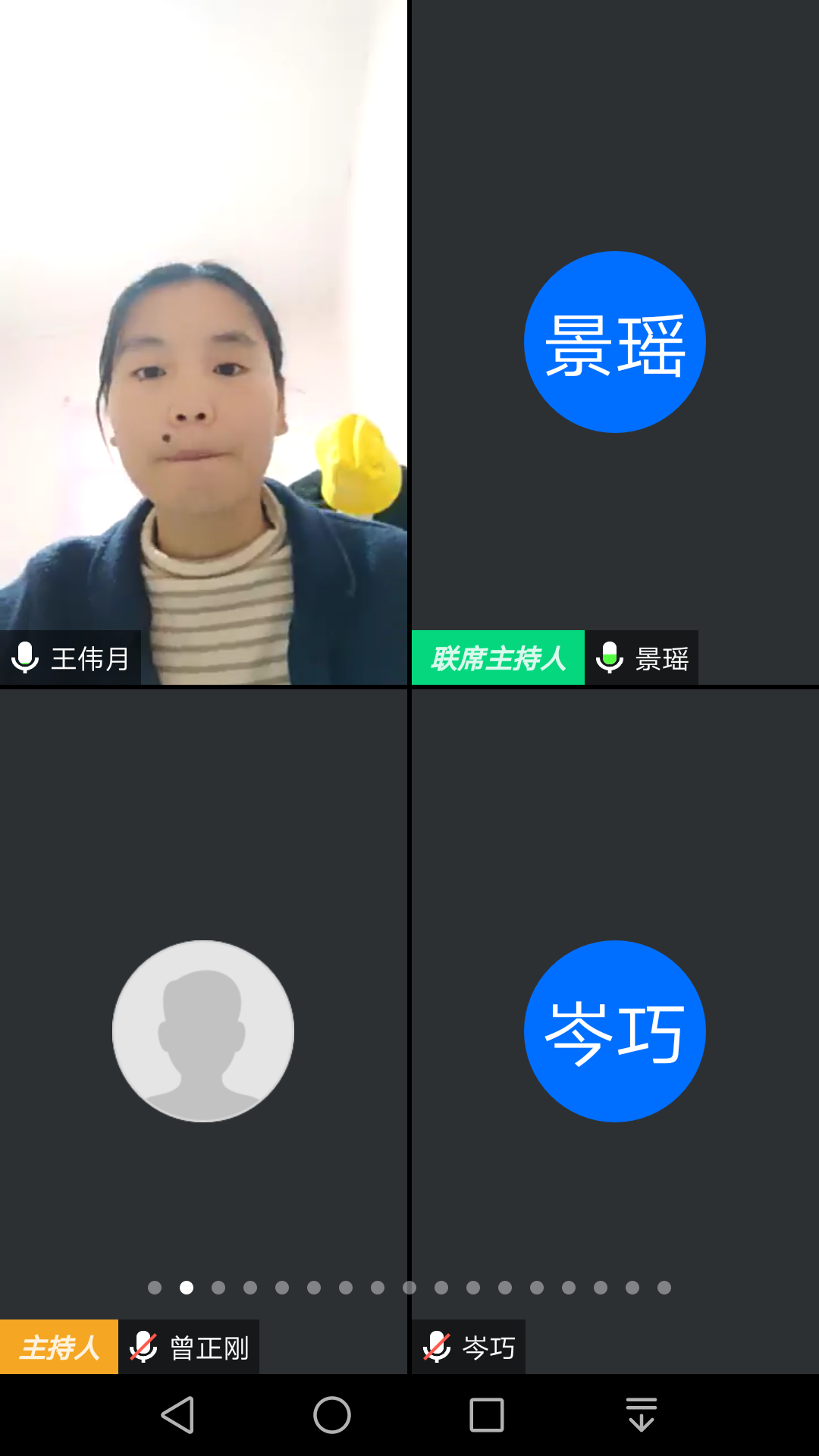Open recent apps from navigation bar

(x=487, y=1415)
